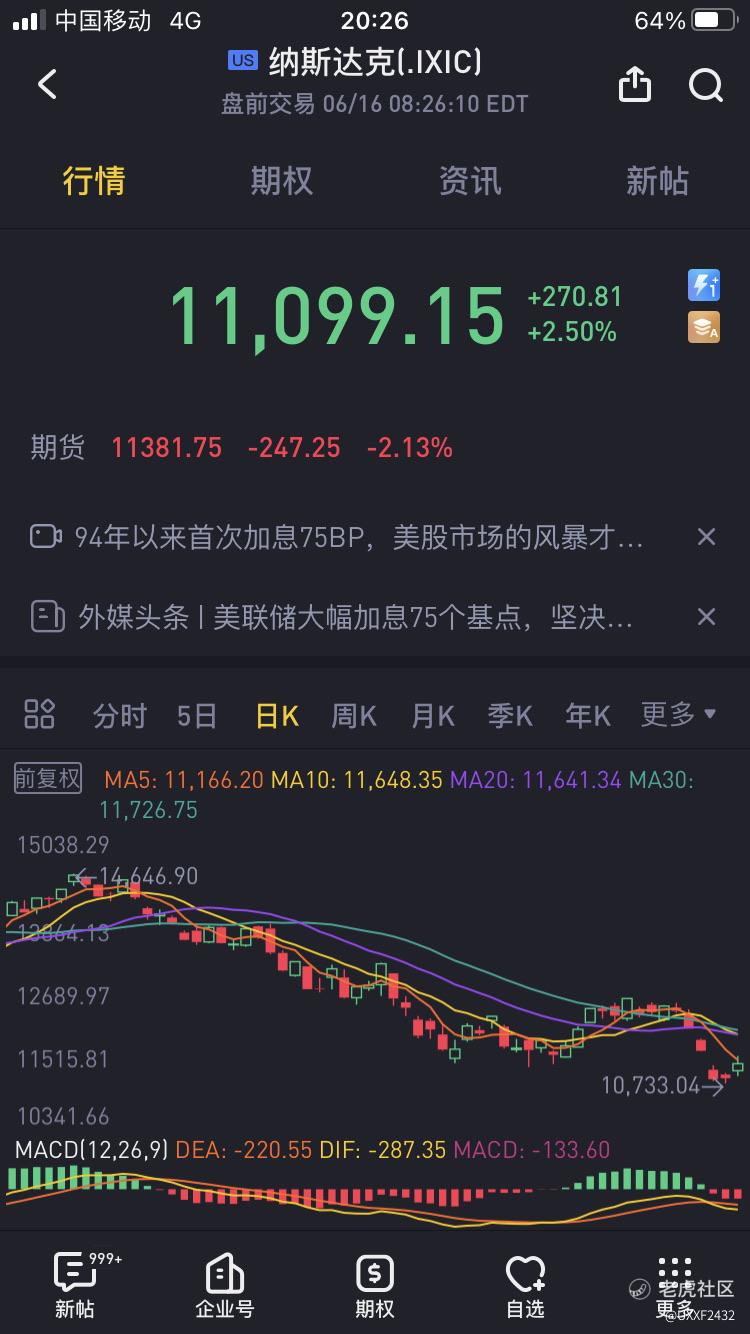Switch to the 月K chart
Image resolution: width=750 pixels, height=1334 pixels.
point(433,715)
